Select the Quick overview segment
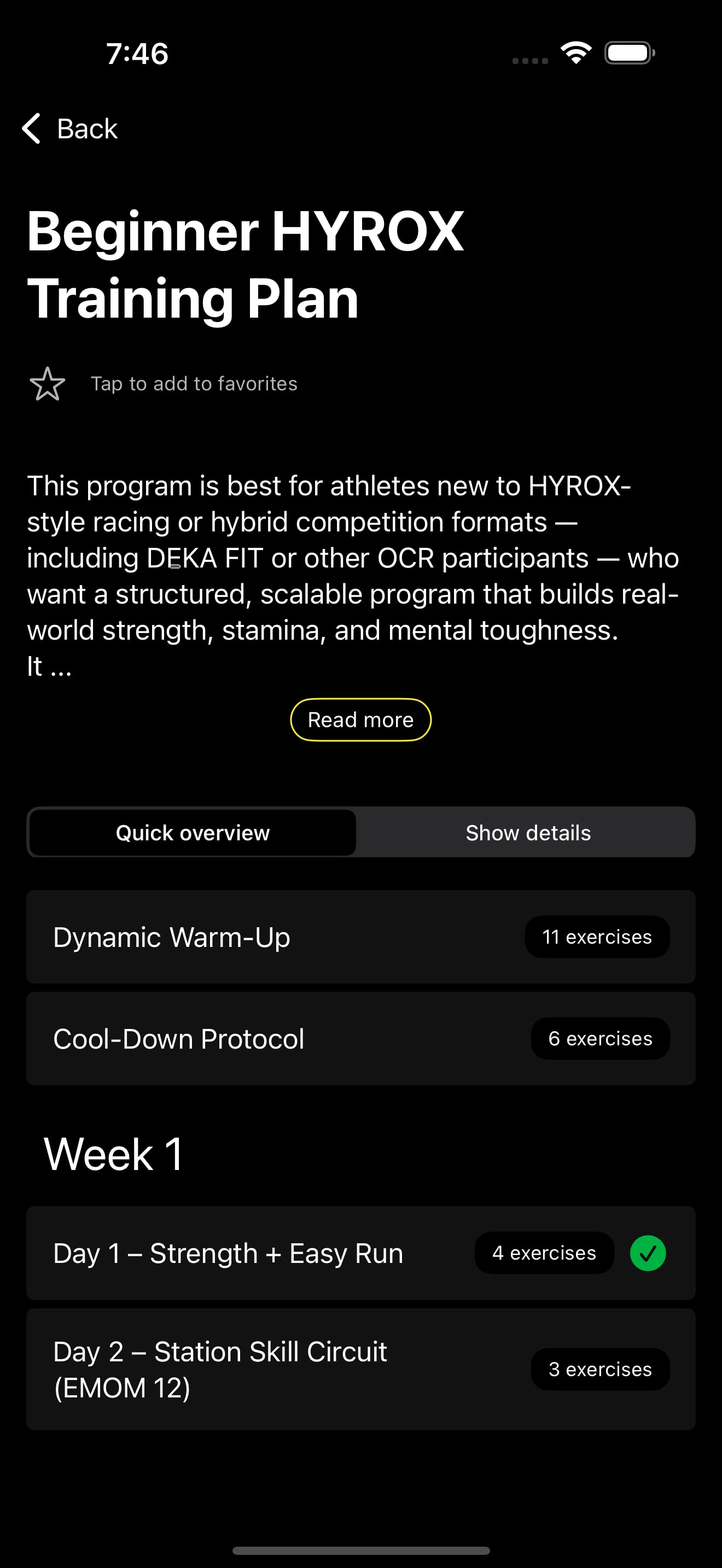722x1568 pixels. tap(193, 833)
